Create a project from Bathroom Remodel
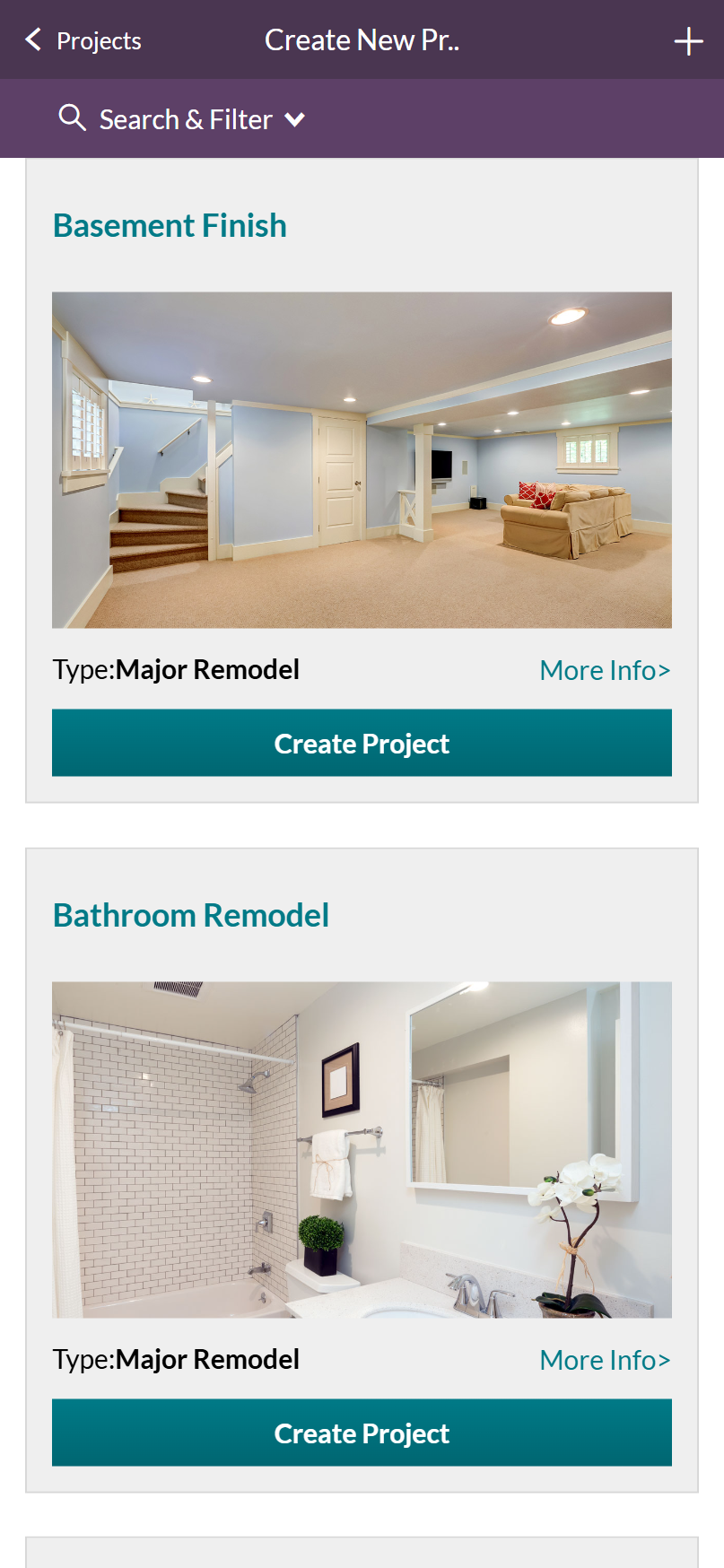The width and height of the screenshot is (724, 1568). coord(362,1433)
